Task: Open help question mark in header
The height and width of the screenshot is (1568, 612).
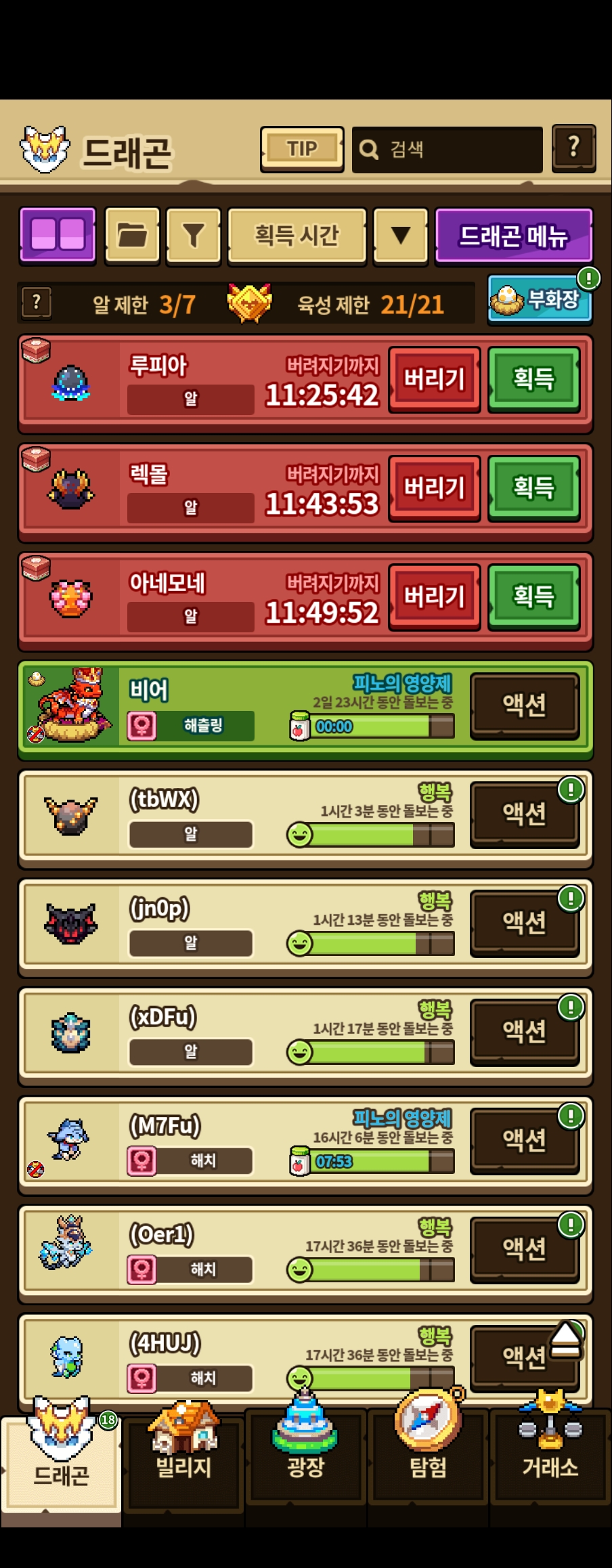Action: point(573,148)
